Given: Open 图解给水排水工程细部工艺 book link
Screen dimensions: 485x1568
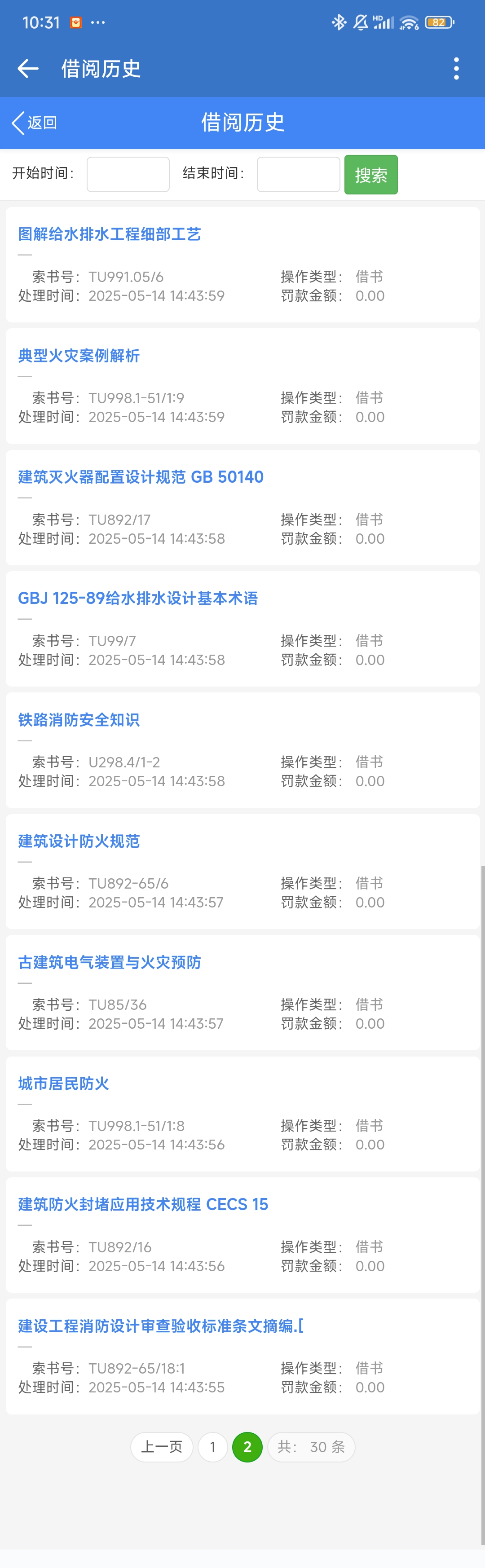Looking at the screenshot, I should pos(110,234).
